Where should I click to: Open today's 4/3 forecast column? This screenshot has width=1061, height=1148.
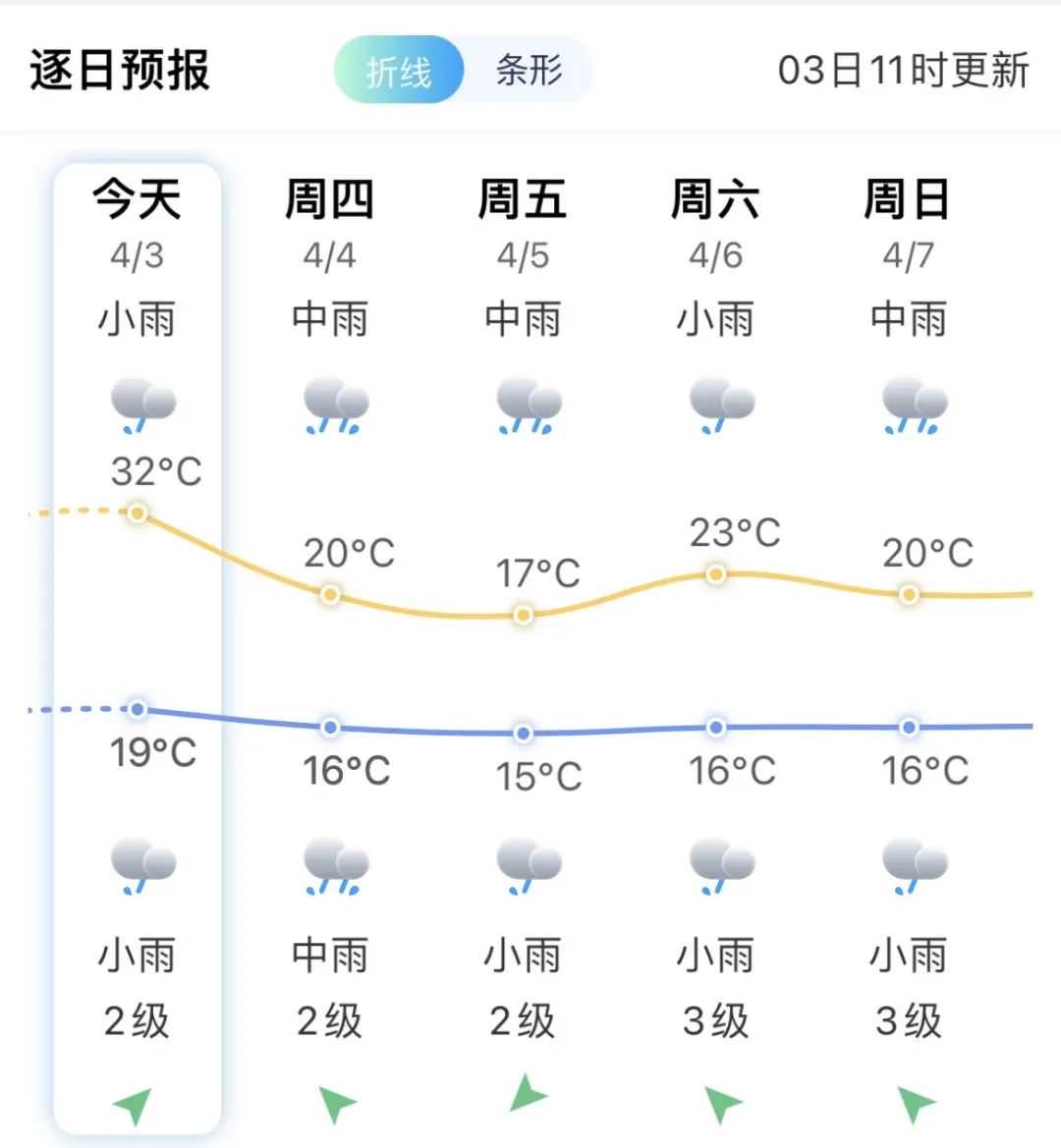[138, 226]
